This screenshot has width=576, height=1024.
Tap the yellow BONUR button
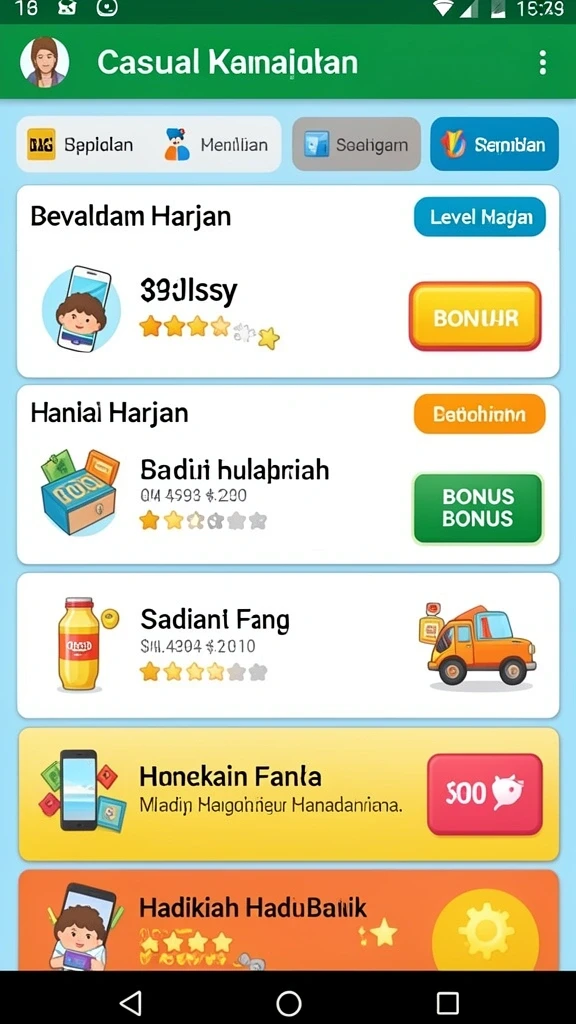(475, 317)
